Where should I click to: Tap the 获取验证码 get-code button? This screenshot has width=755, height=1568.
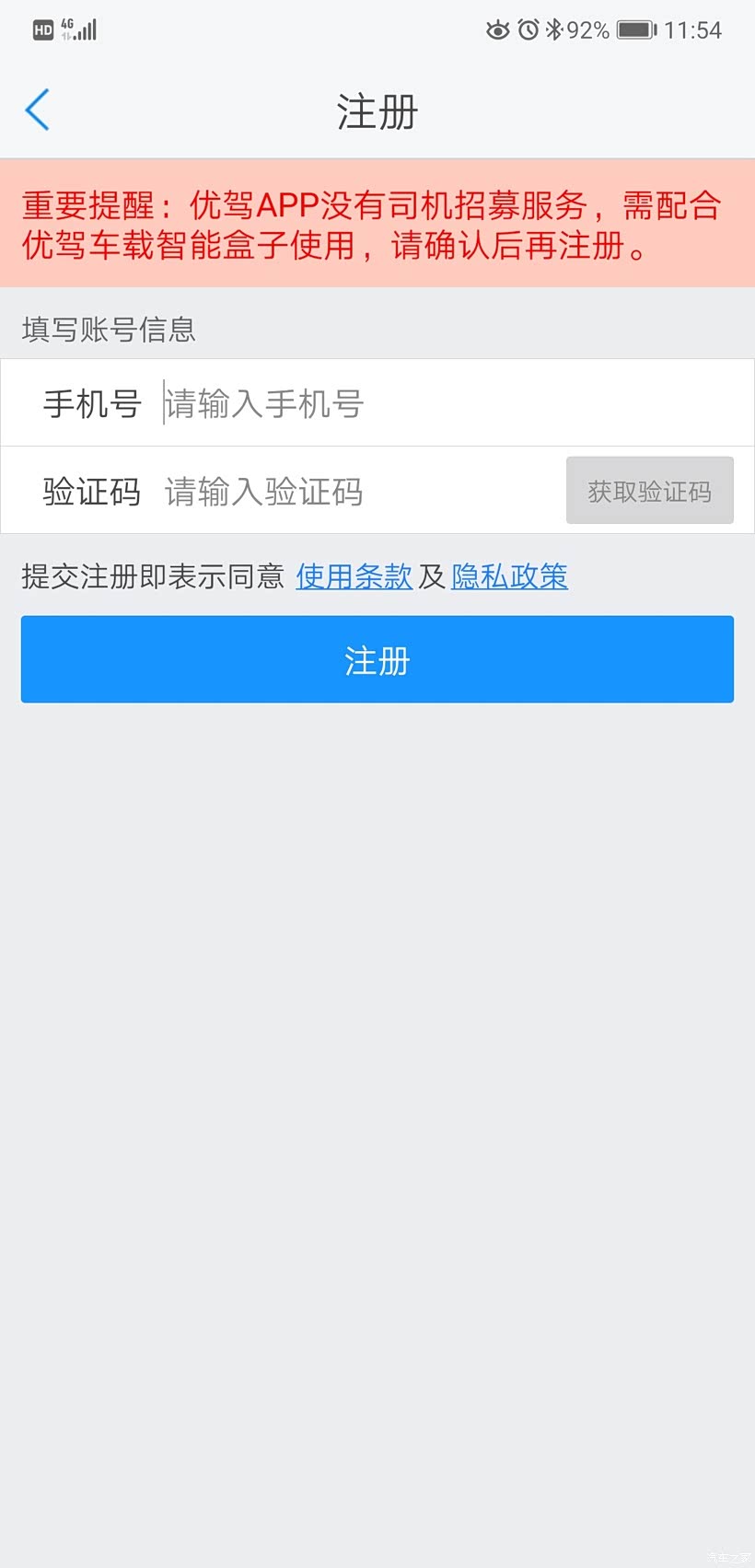[x=649, y=490]
